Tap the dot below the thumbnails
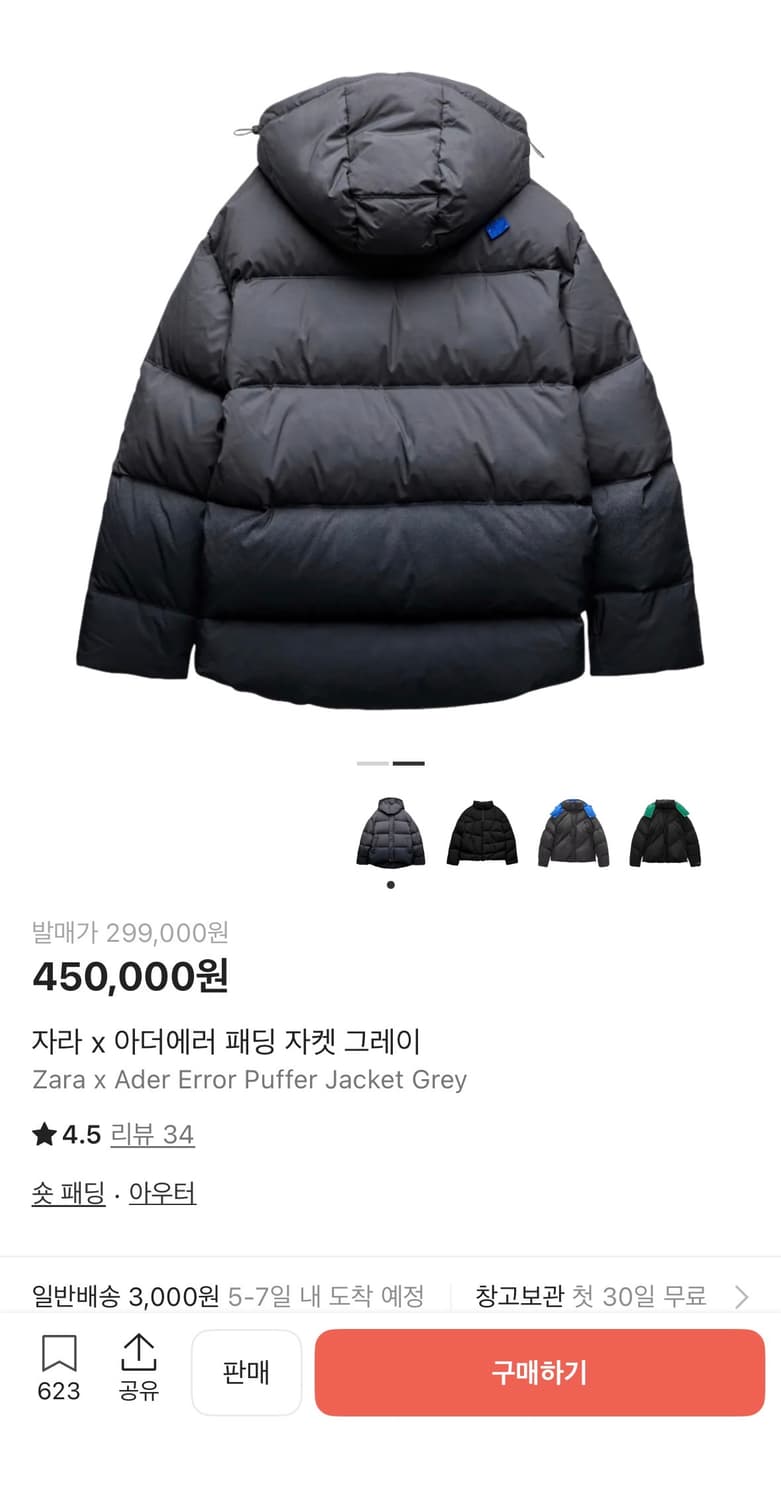This screenshot has width=781, height=1500. point(390,886)
